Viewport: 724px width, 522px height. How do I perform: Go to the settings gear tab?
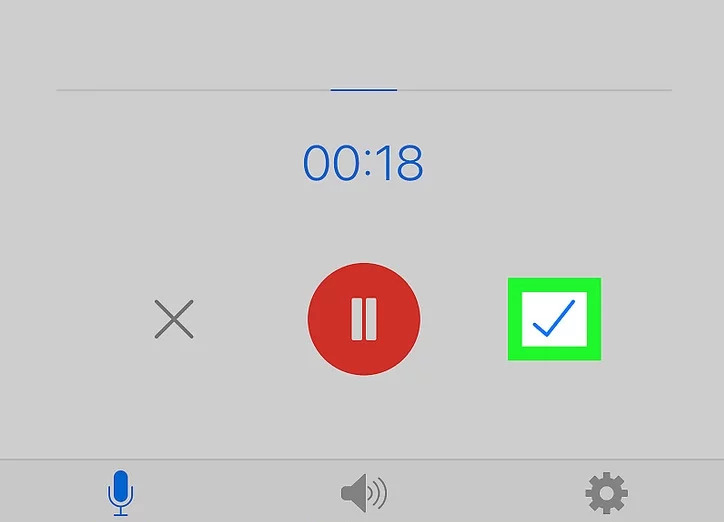(x=606, y=493)
